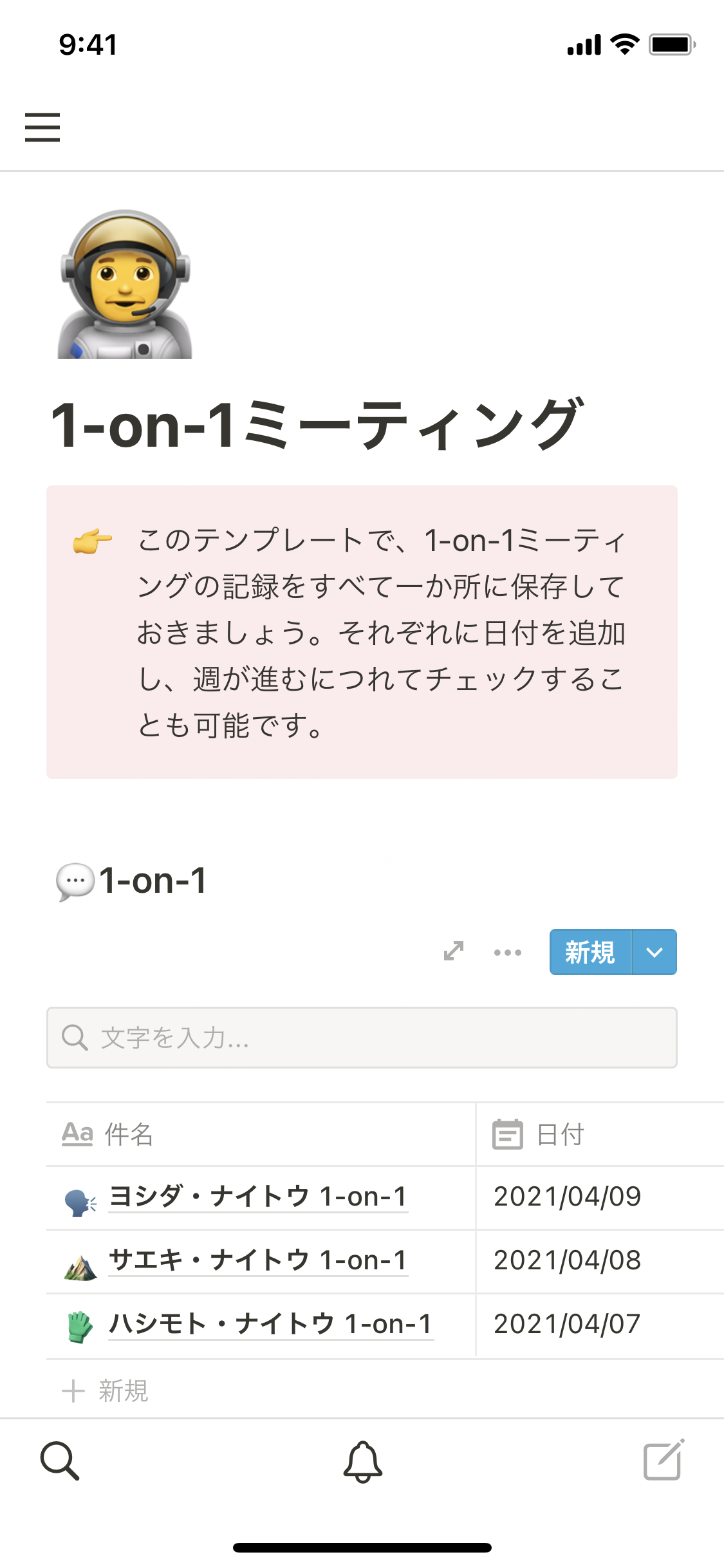Open サエキ・ナイトウ 1-on-1 entry

[x=258, y=1261]
